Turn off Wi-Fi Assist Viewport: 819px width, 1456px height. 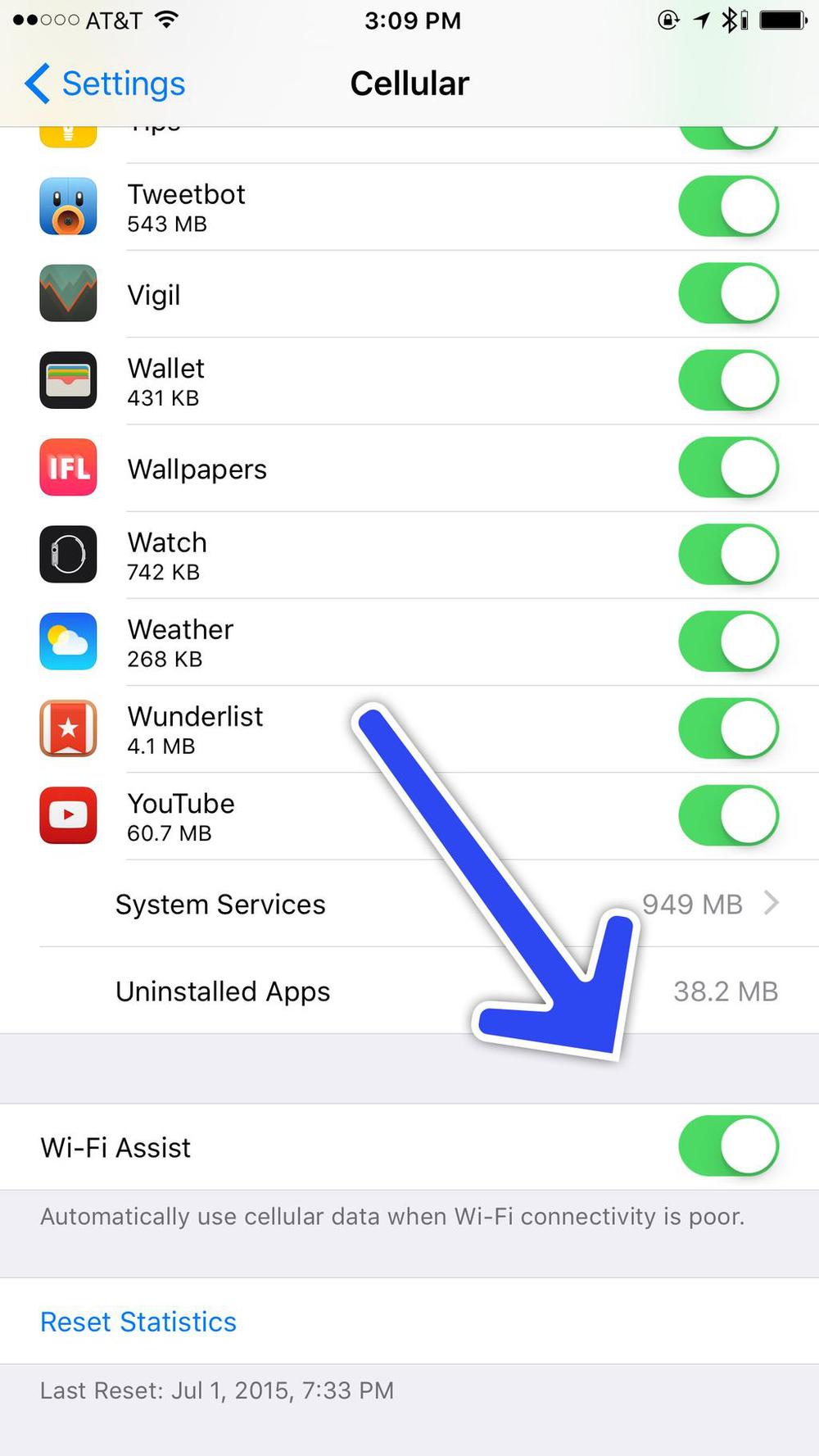pos(728,1146)
